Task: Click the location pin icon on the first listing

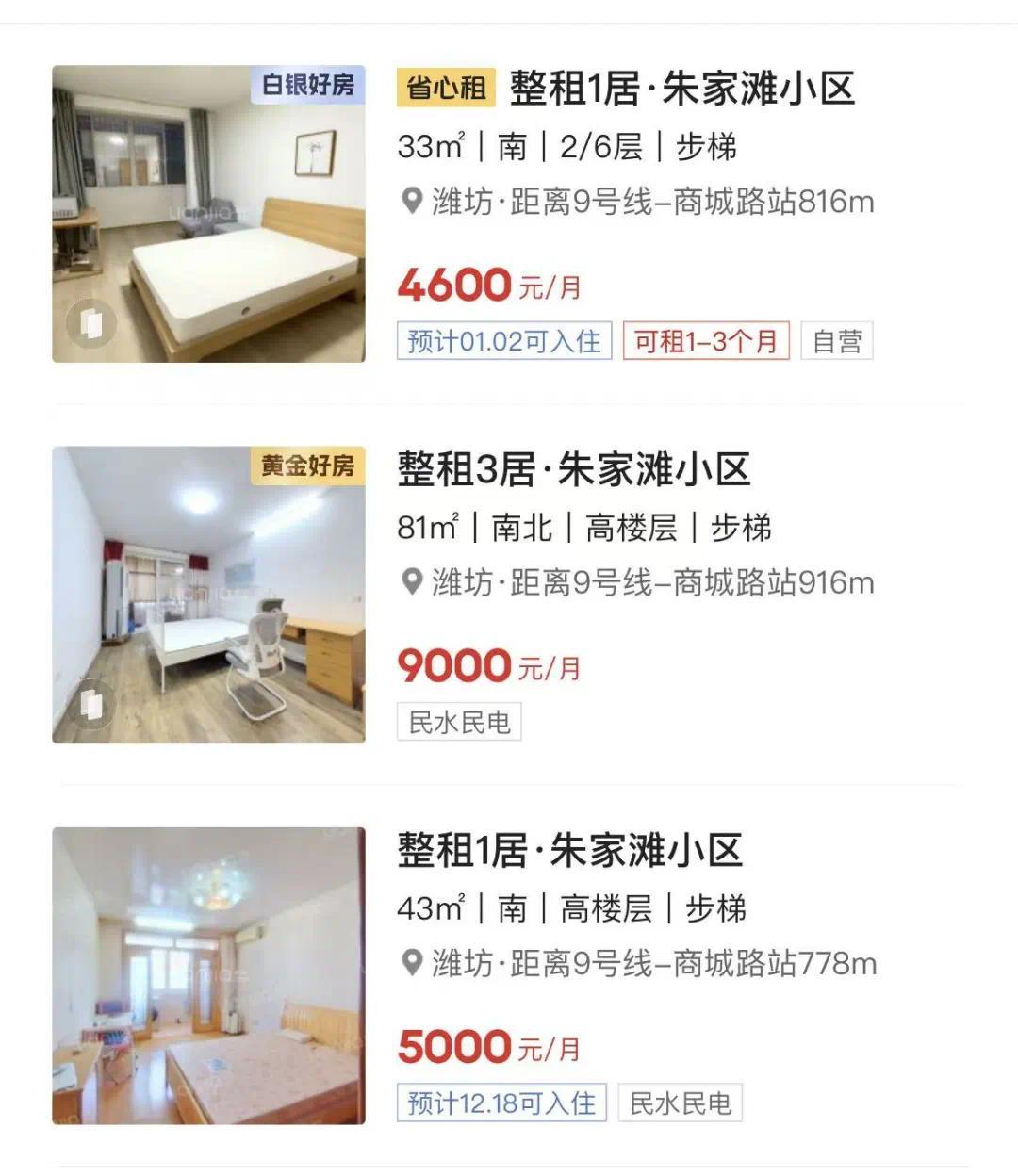Action: click(411, 200)
